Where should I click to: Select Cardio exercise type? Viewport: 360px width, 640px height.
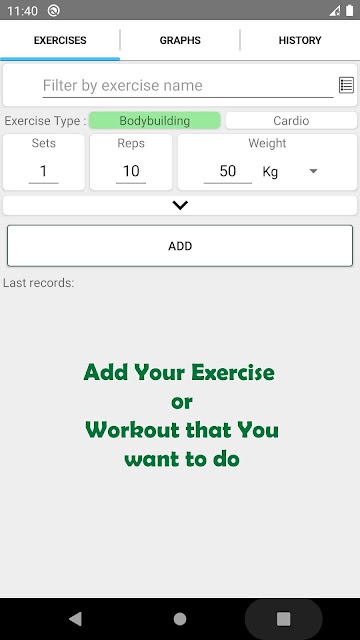(291, 120)
